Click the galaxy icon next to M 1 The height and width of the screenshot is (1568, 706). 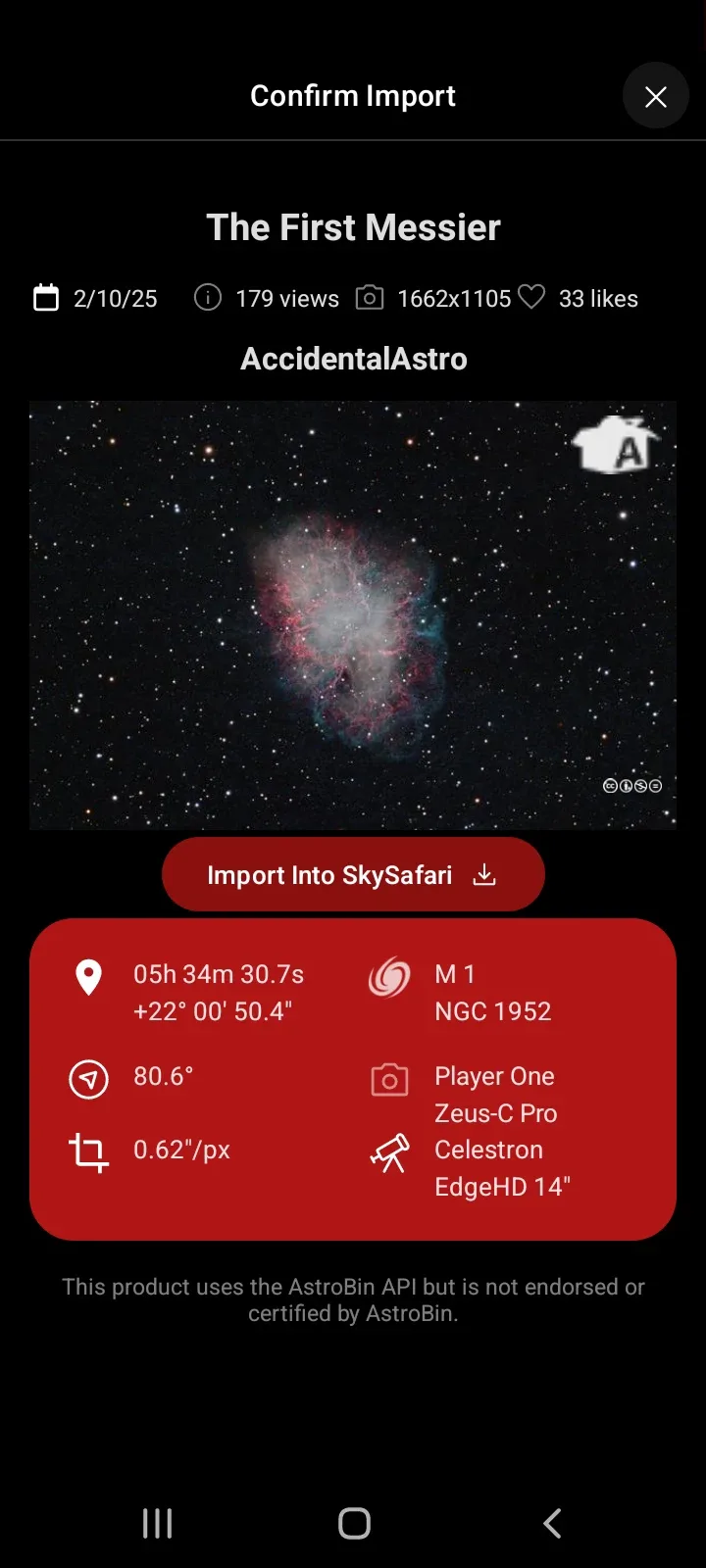click(388, 977)
